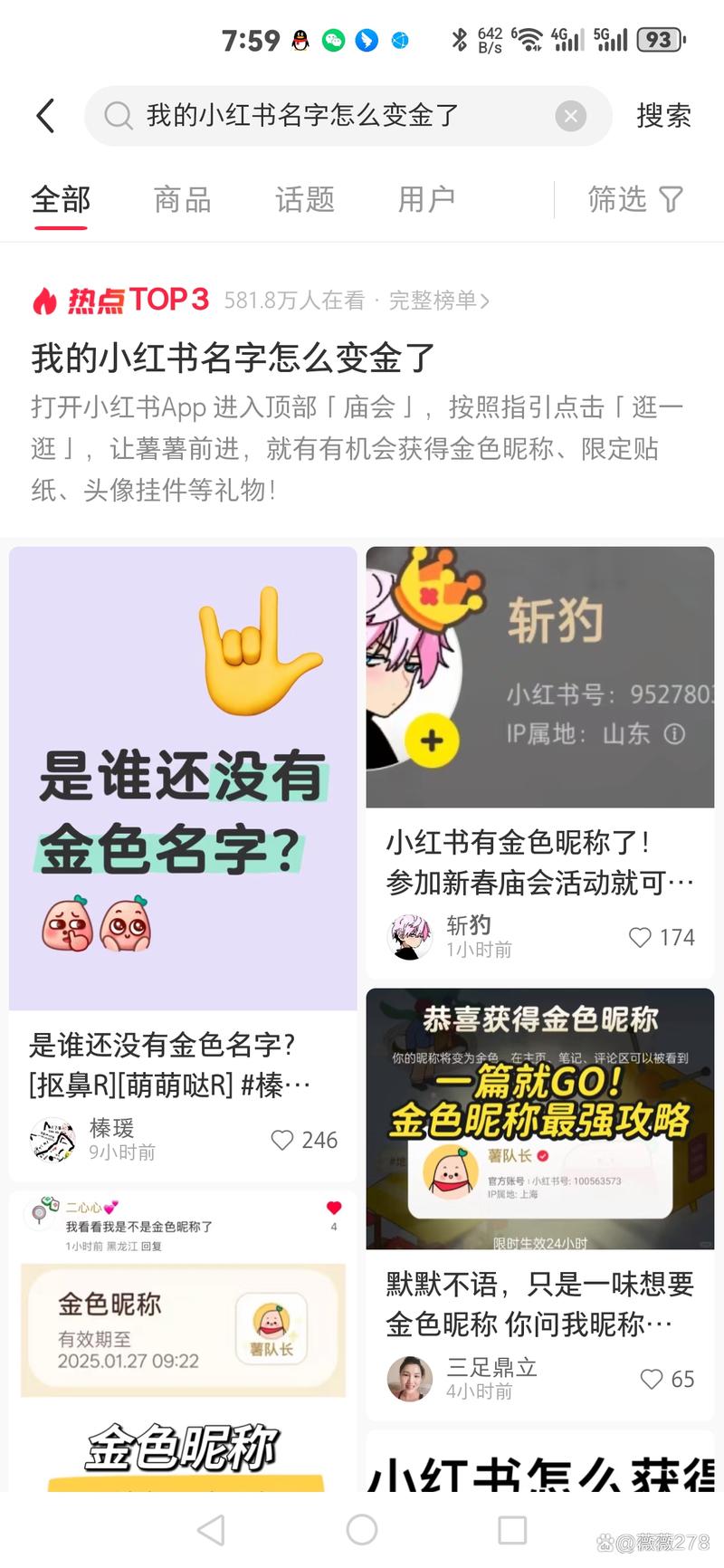Image resolution: width=724 pixels, height=1568 pixels.
Task: View author 三足鼎立's profile
Action: [x=410, y=1379]
